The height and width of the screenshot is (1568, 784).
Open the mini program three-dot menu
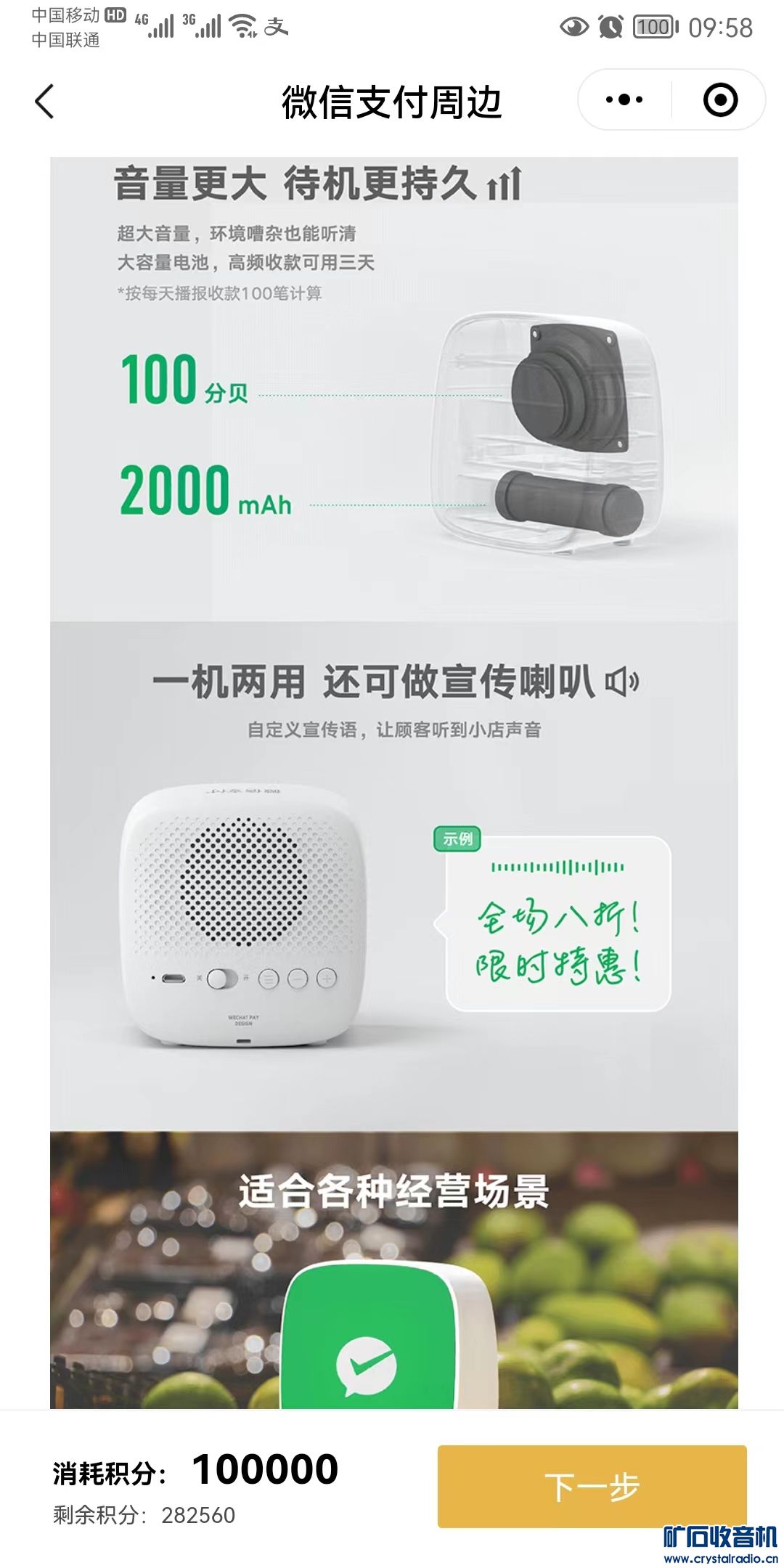click(x=624, y=99)
